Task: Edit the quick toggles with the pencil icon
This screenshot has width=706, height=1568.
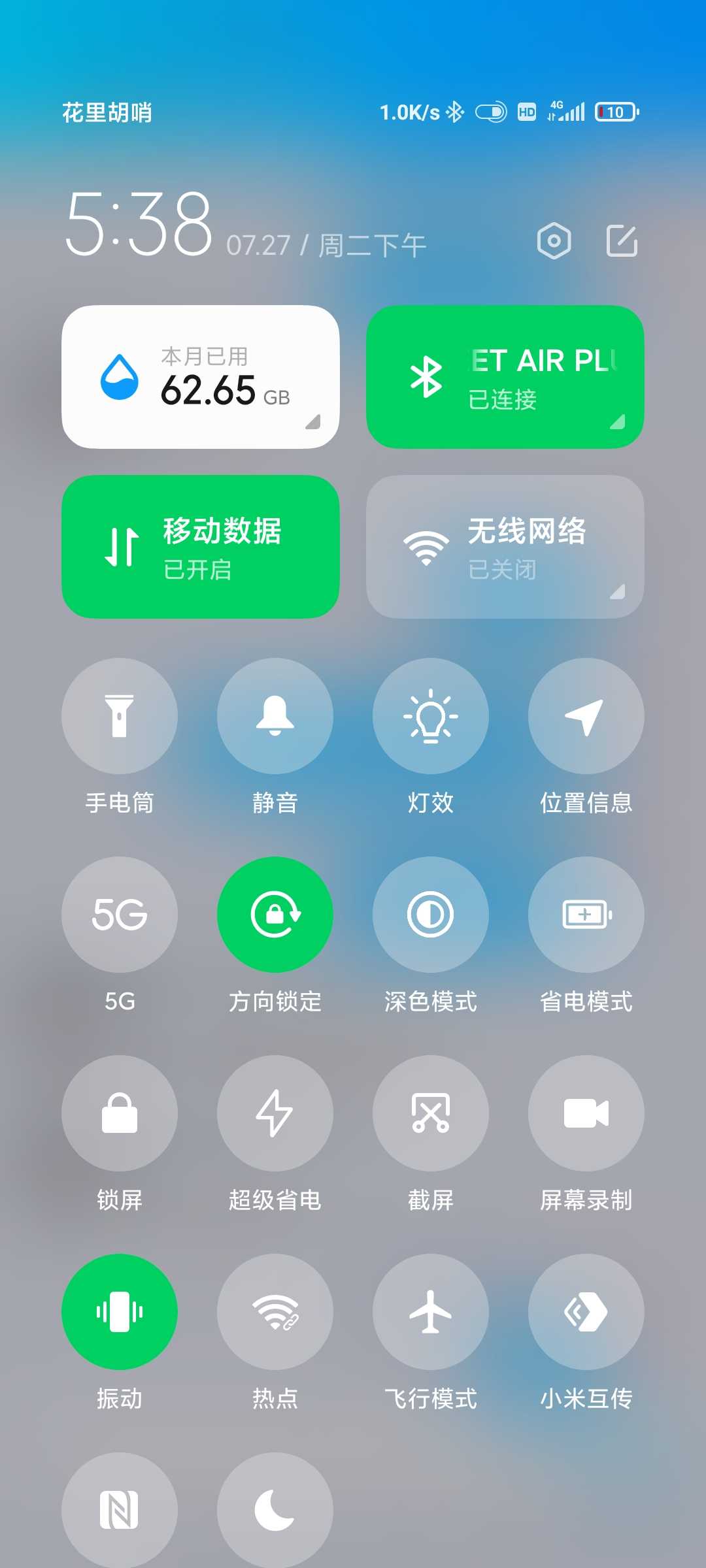Action: [622, 241]
